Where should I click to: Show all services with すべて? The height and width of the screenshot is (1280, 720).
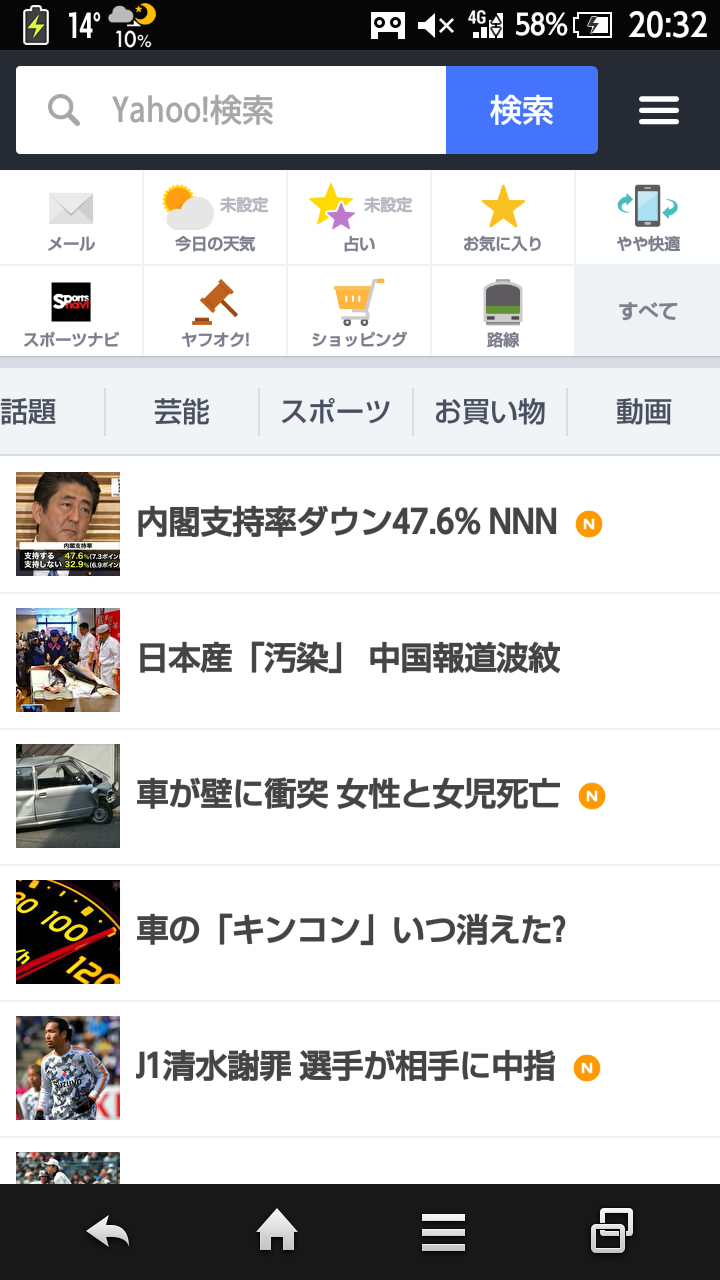click(648, 311)
